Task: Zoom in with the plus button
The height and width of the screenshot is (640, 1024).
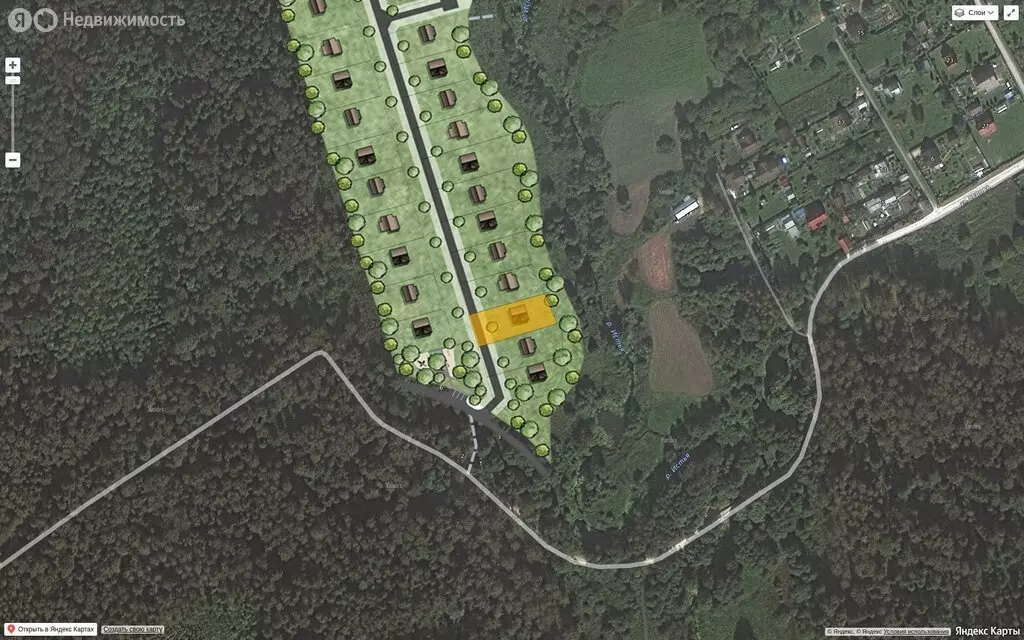Action: coord(12,65)
